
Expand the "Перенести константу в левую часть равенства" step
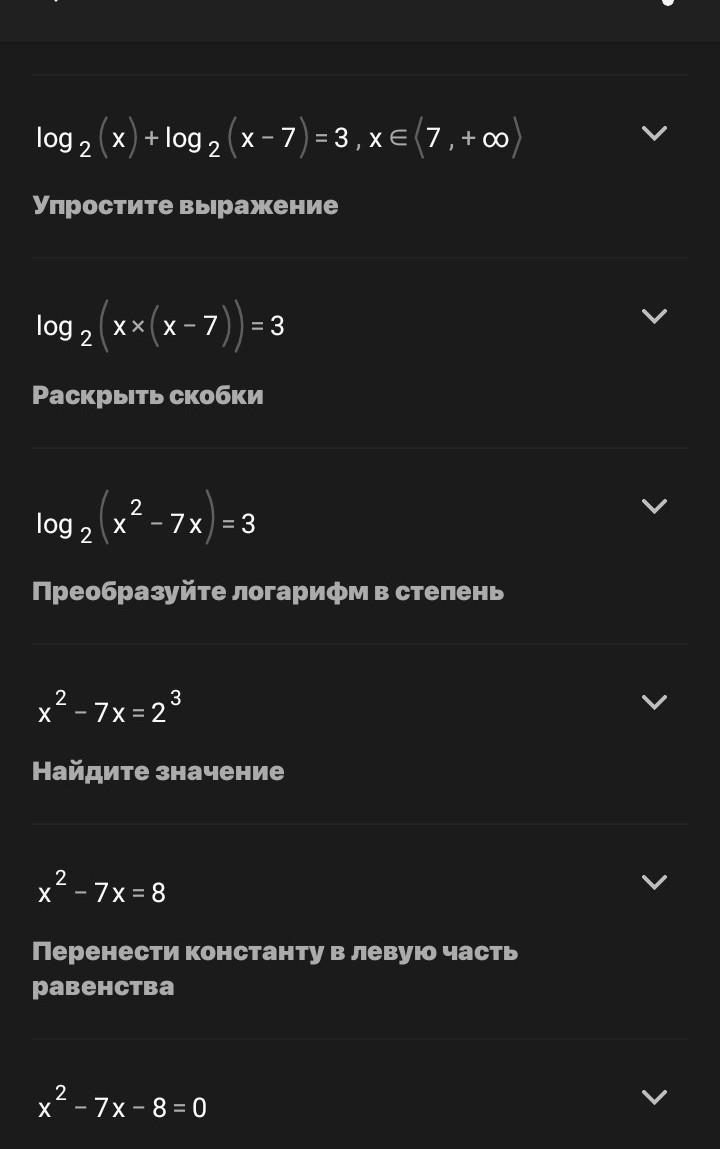point(653,882)
